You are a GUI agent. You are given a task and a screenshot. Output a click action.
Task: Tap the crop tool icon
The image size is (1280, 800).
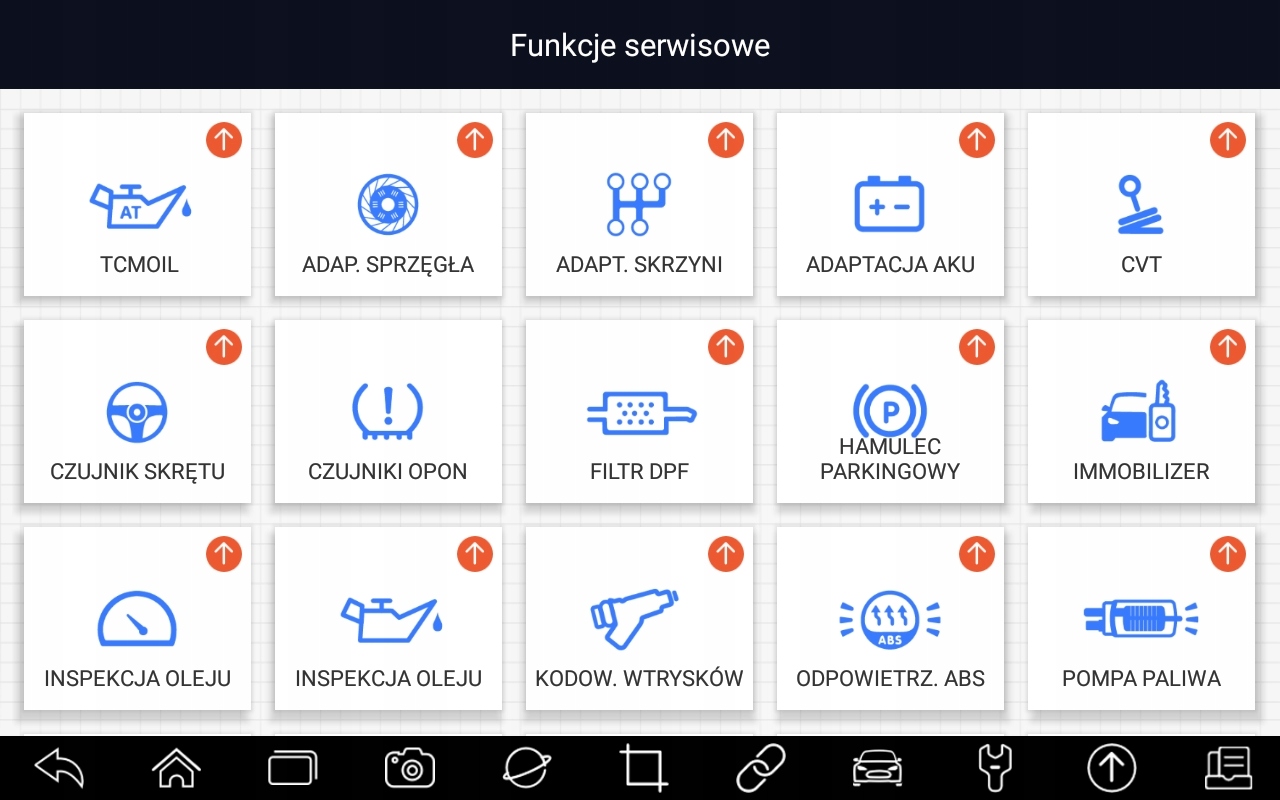point(644,768)
